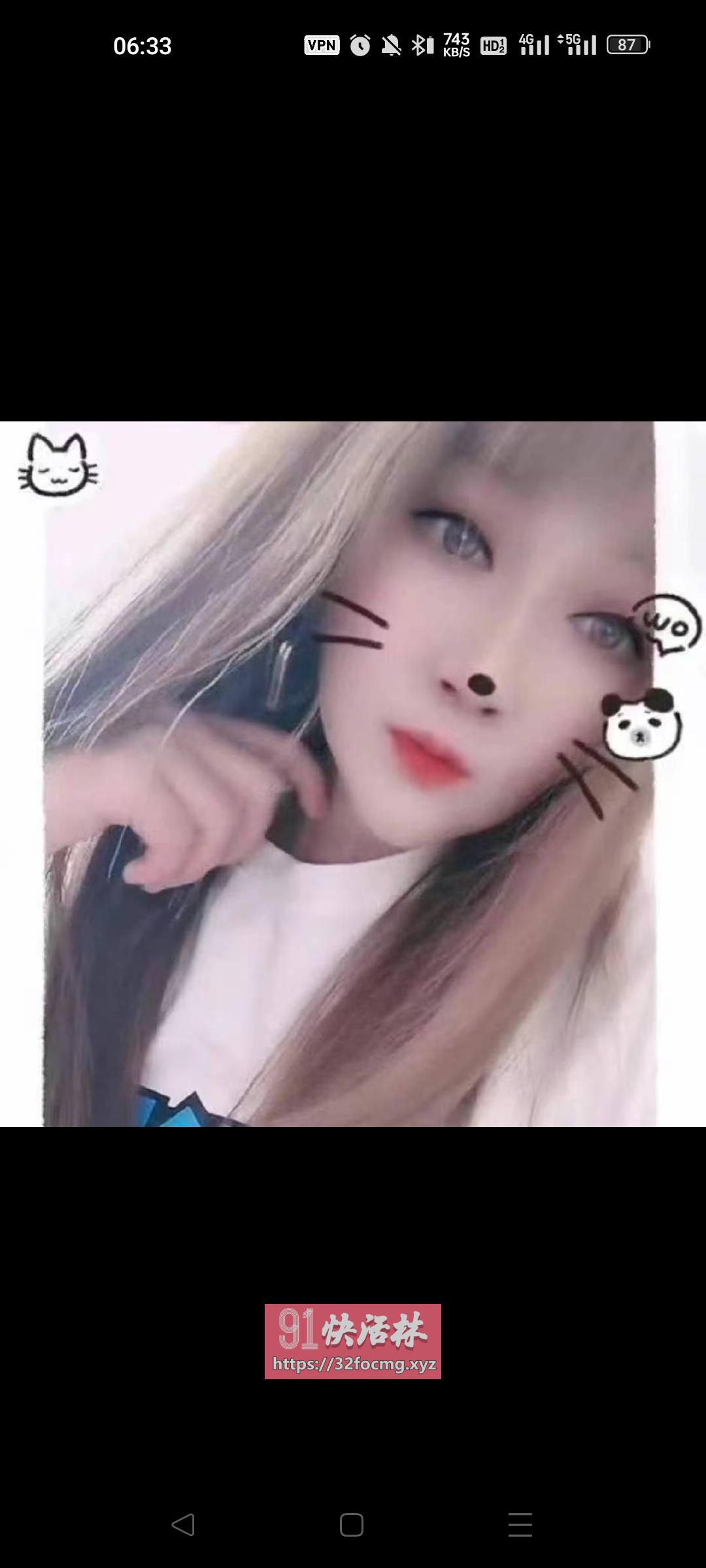This screenshot has height=1568, width=706.
Task: Go to the home screen
Action: (352, 1525)
